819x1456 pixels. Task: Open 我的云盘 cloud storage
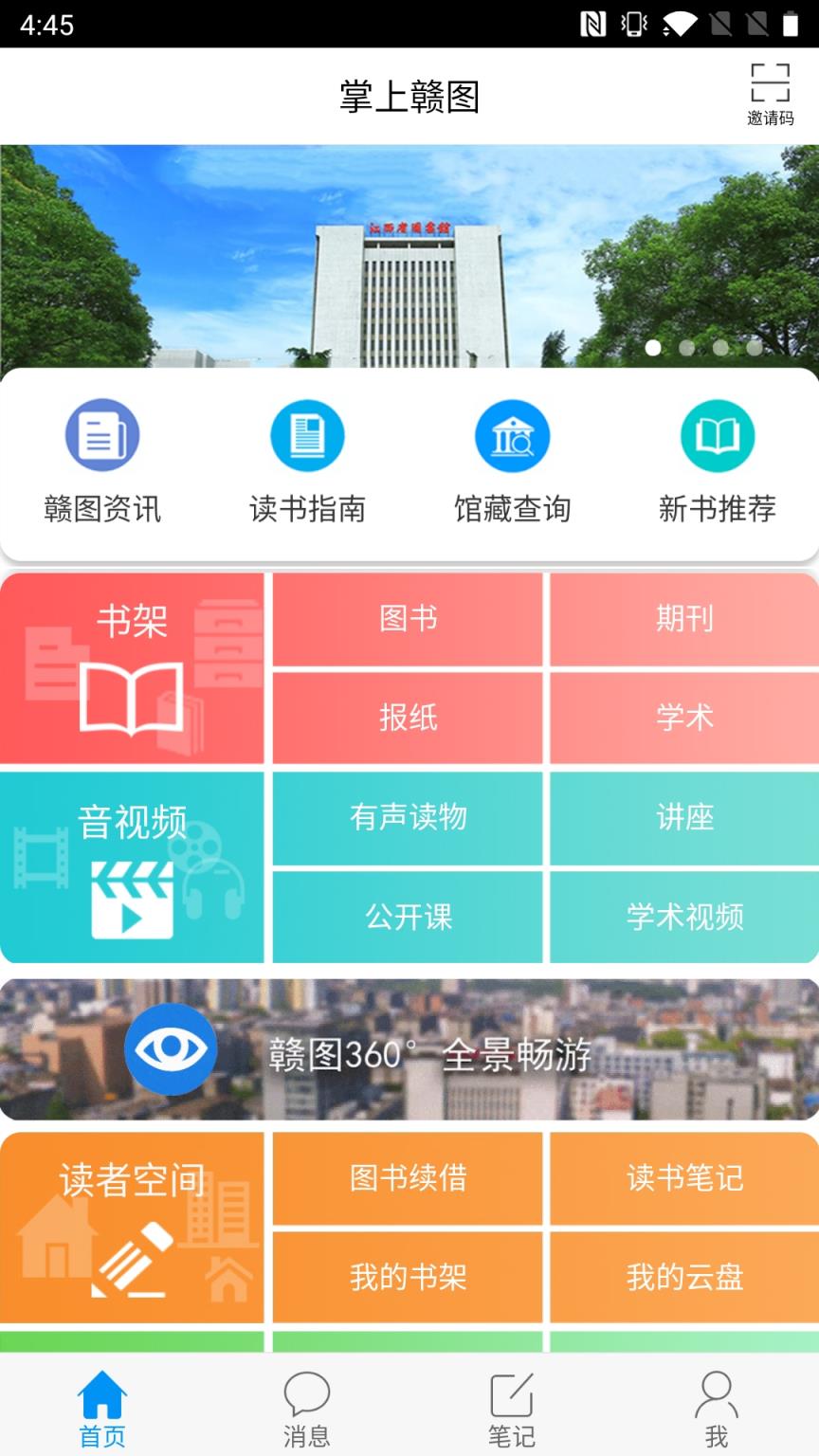pos(684,1278)
